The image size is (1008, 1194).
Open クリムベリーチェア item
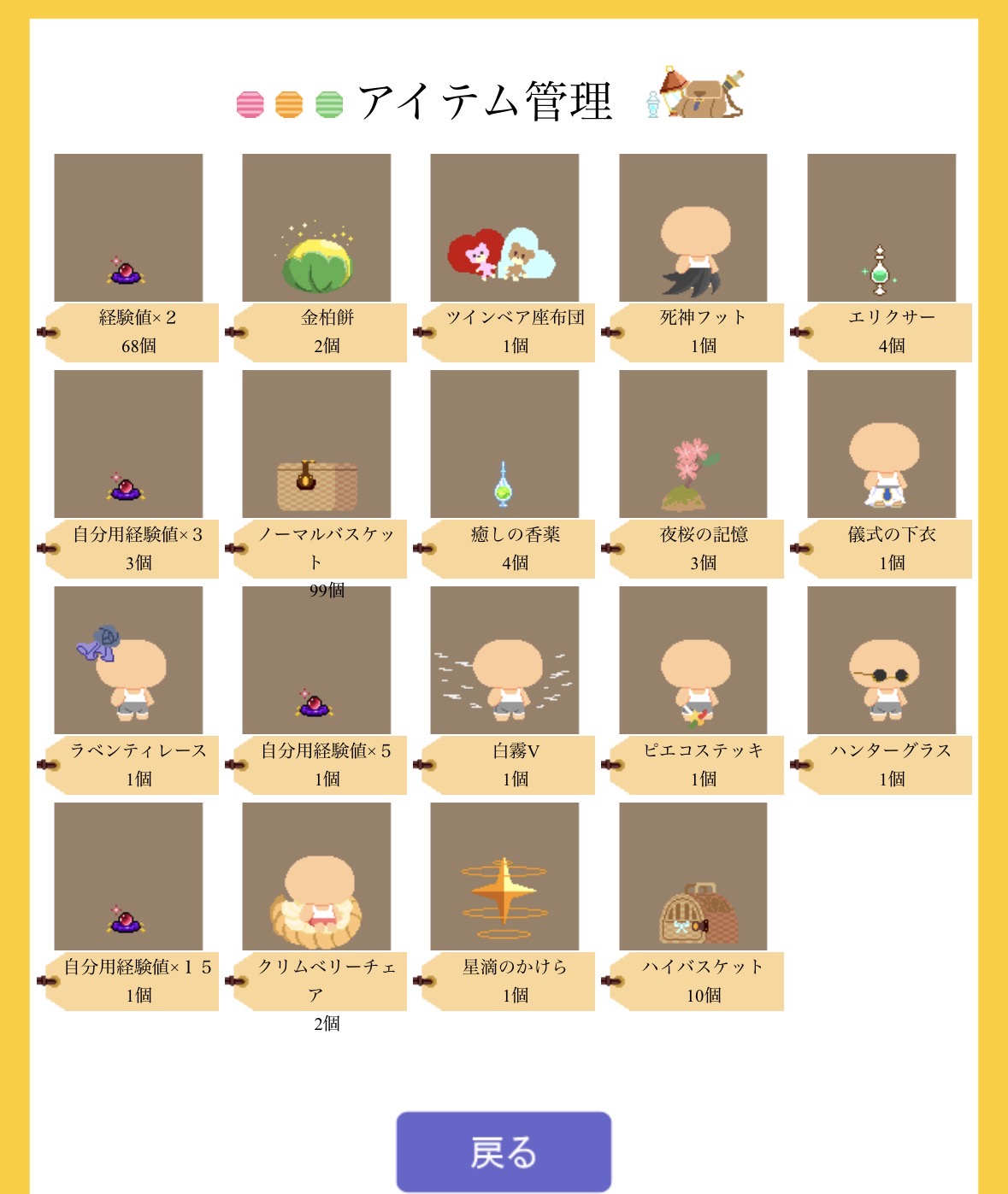pos(316,877)
